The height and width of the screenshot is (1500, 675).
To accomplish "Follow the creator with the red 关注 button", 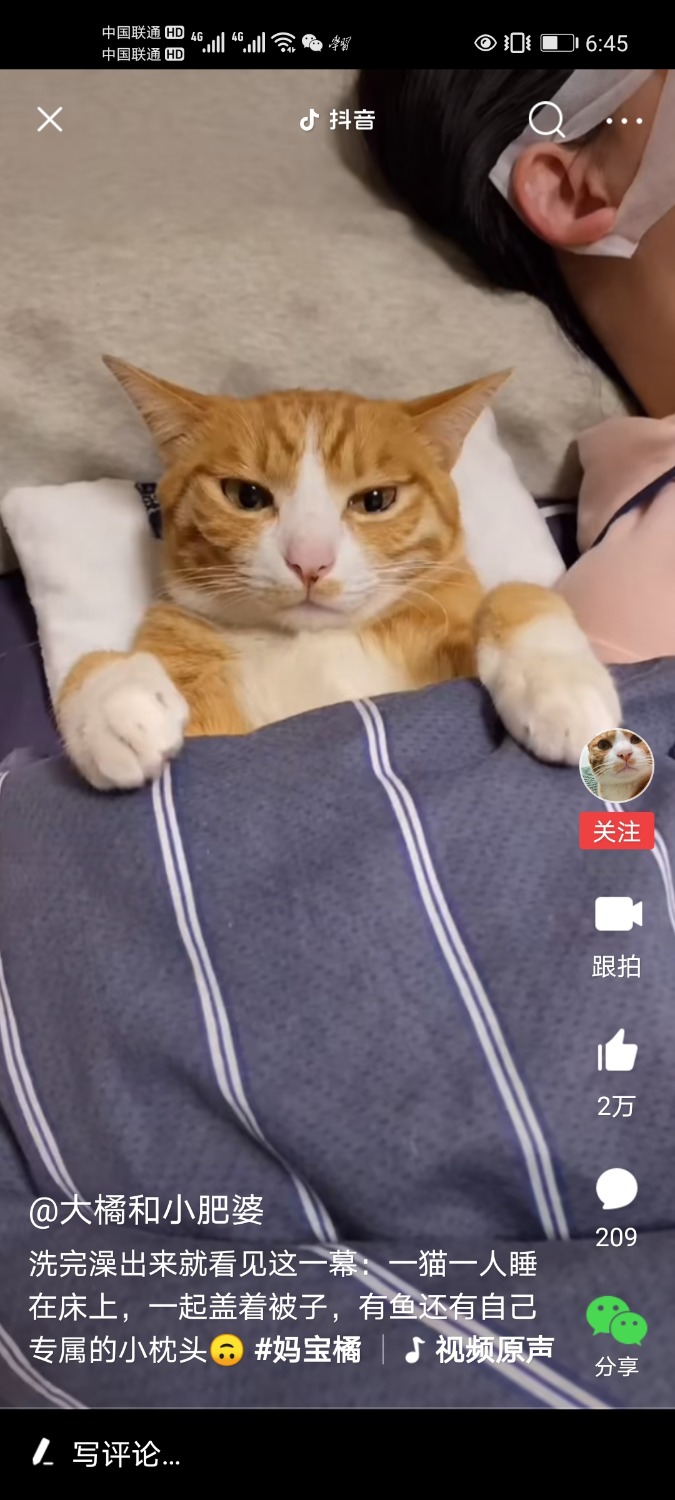I will [x=616, y=831].
